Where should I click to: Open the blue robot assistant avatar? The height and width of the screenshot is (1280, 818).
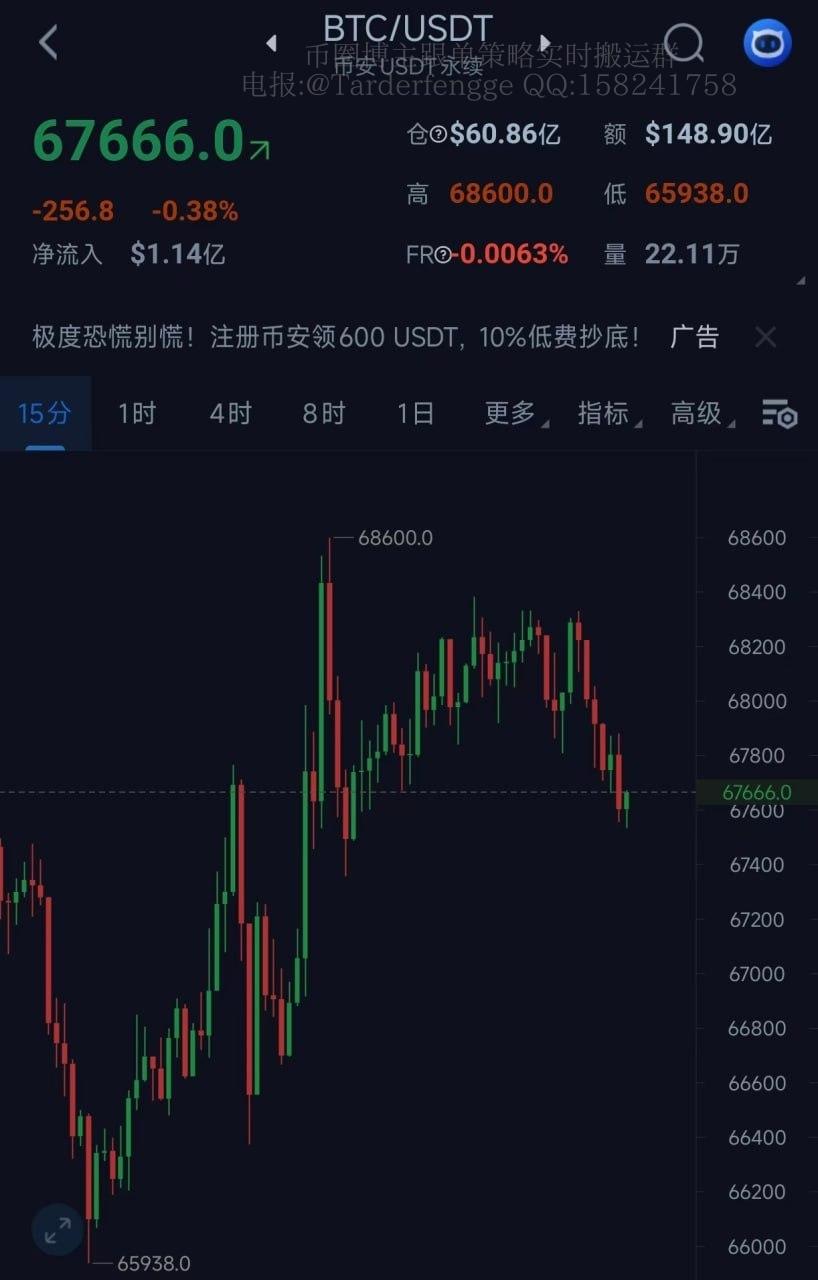pyautogui.click(x=767, y=43)
